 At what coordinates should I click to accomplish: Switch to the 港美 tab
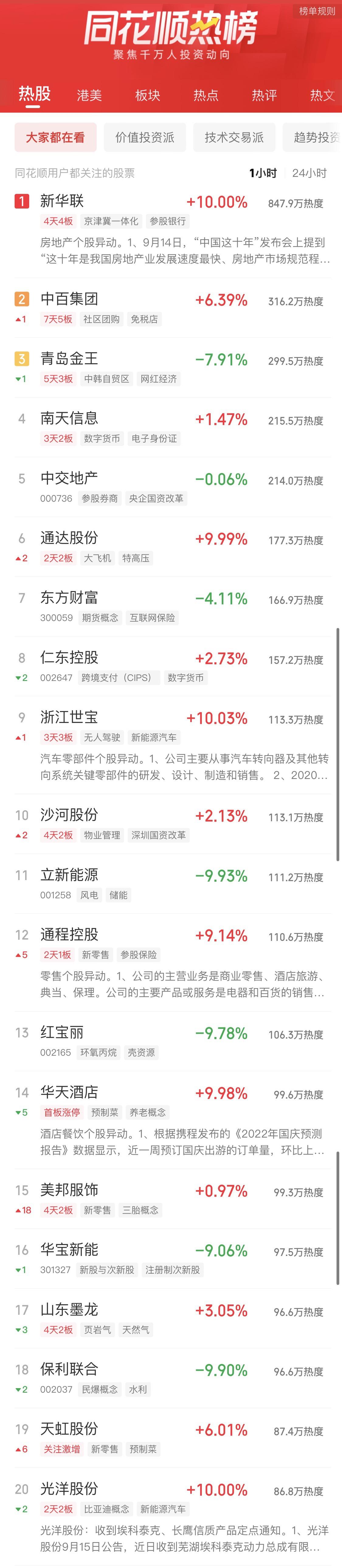[89, 95]
